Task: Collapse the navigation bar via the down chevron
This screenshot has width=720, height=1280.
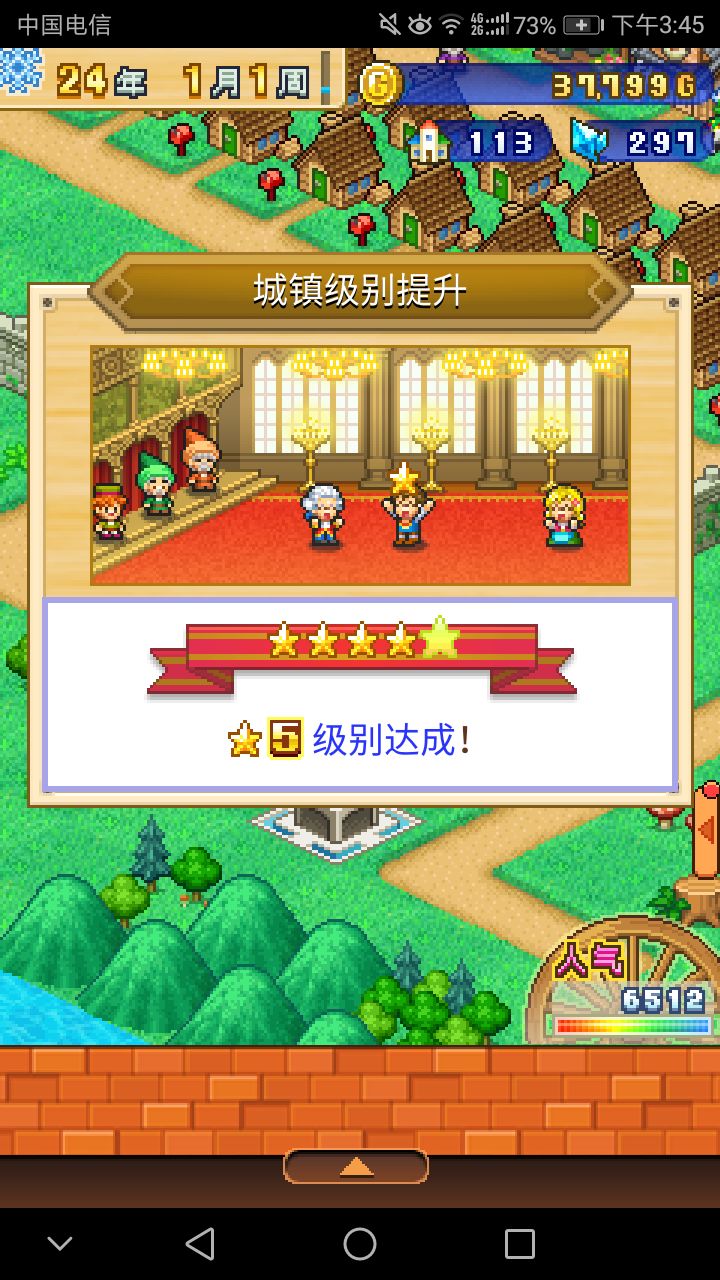Action: coord(58,1243)
